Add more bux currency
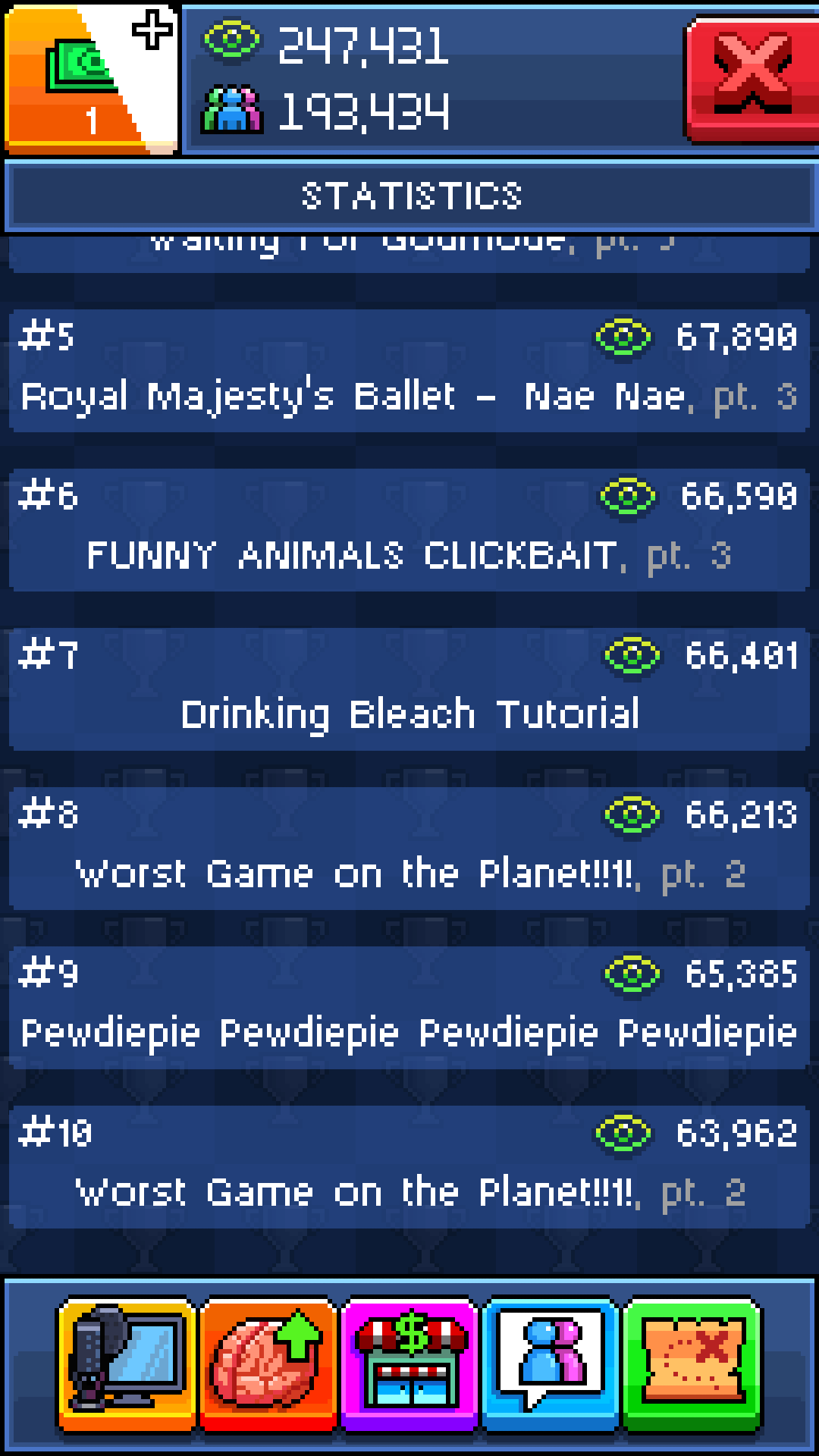 click(x=91, y=78)
